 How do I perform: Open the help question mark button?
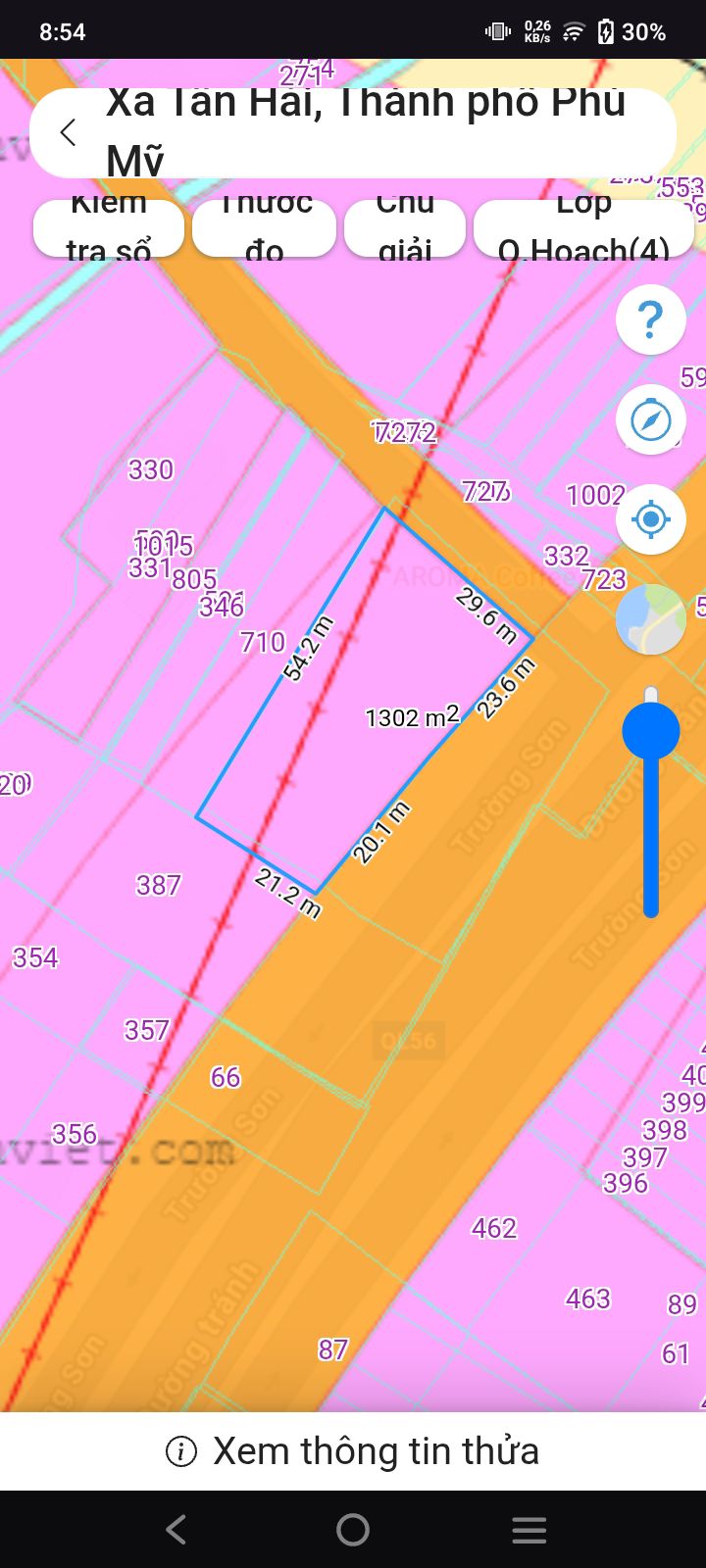[x=650, y=320]
